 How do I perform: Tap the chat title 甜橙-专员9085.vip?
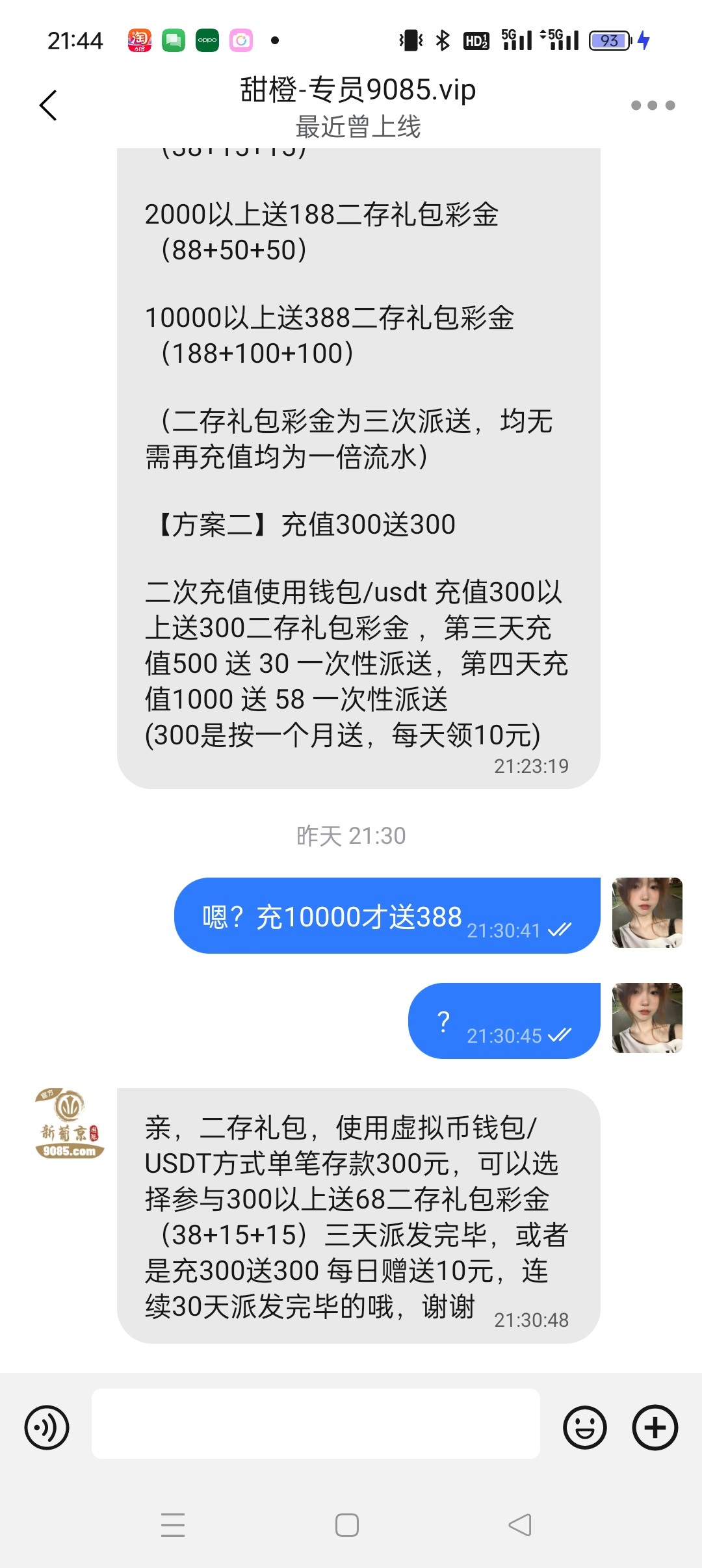click(x=354, y=90)
